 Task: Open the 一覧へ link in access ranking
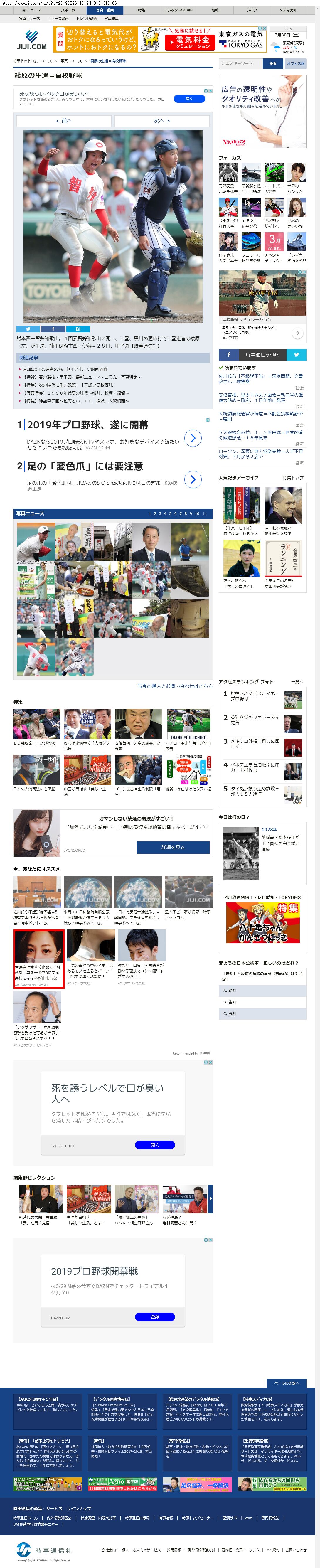(x=297, y=682)
